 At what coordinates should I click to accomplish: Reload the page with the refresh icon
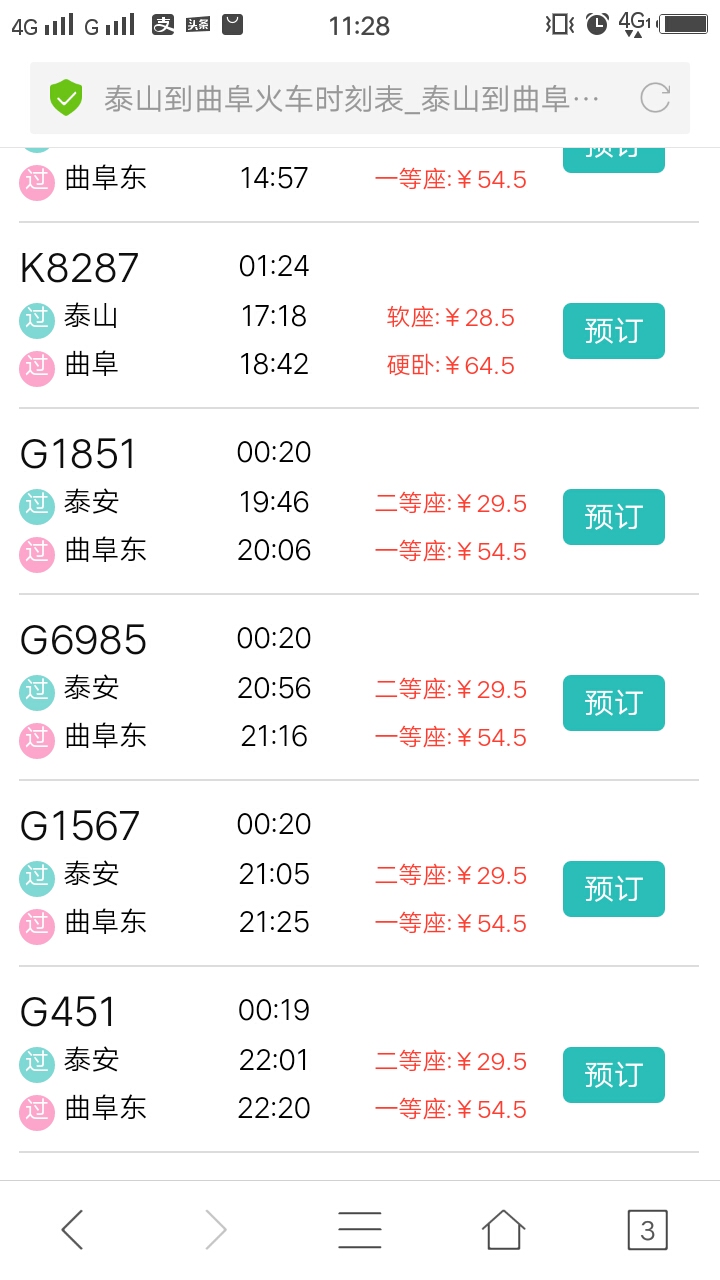[655, 98]
